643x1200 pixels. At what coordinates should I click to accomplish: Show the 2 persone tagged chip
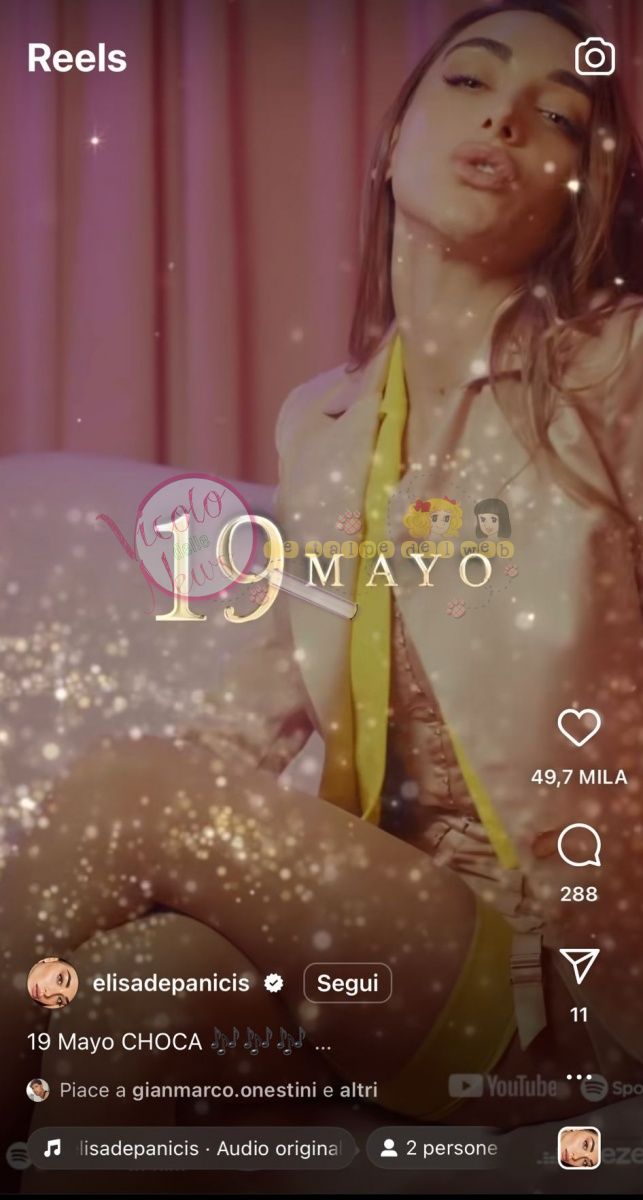pyautogui.click(x=437, y=1148)
